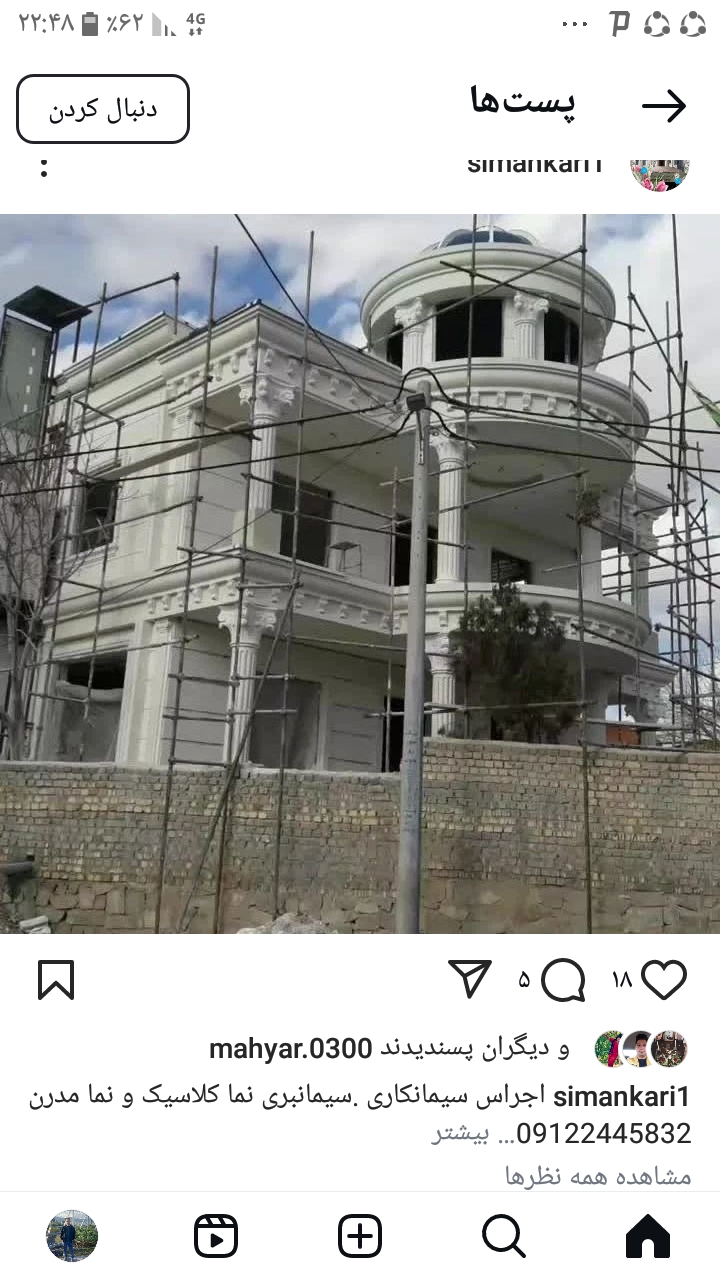
Task: Open mahyar.0300 from the likes line
Action: click(290, 1049)
